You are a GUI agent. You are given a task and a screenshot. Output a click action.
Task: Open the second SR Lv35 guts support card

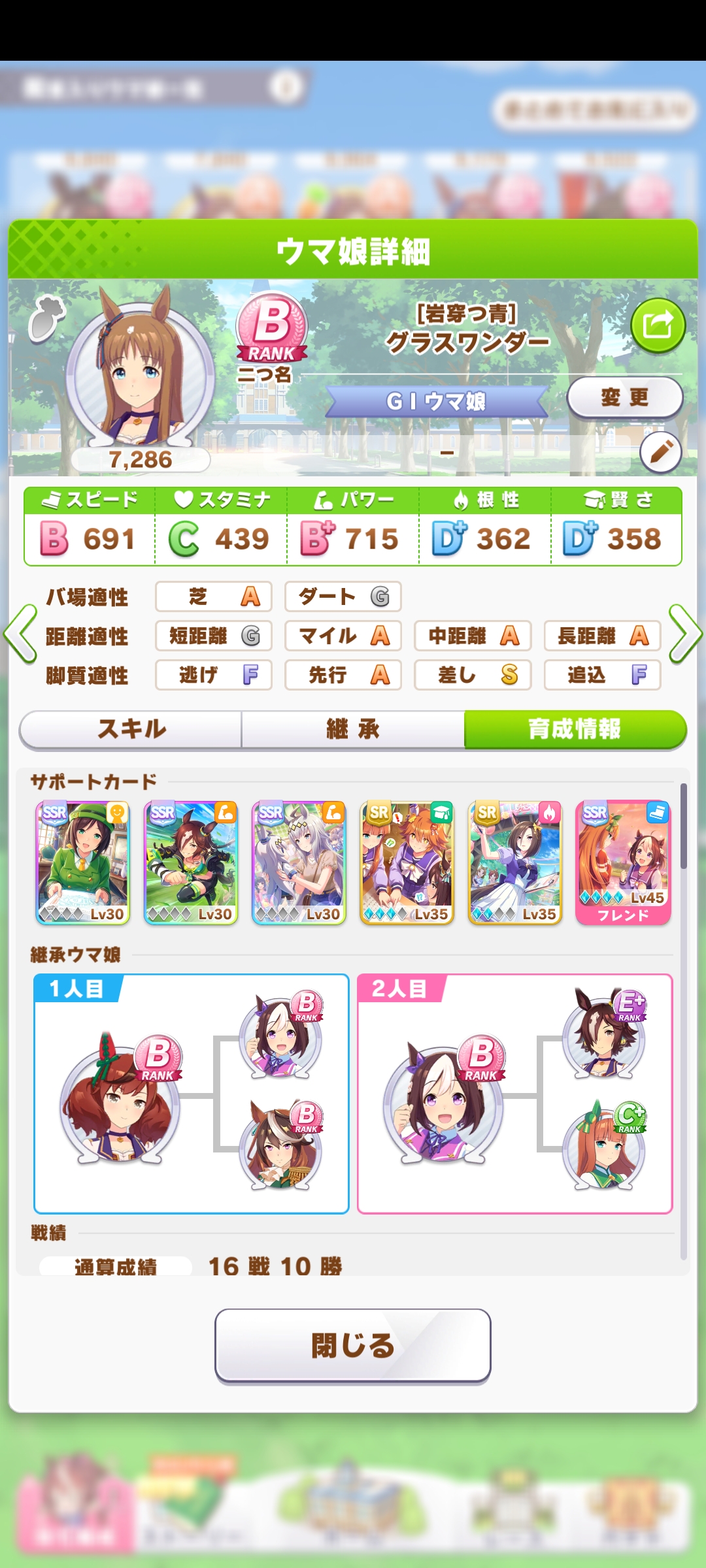click(x=515, y=862)
